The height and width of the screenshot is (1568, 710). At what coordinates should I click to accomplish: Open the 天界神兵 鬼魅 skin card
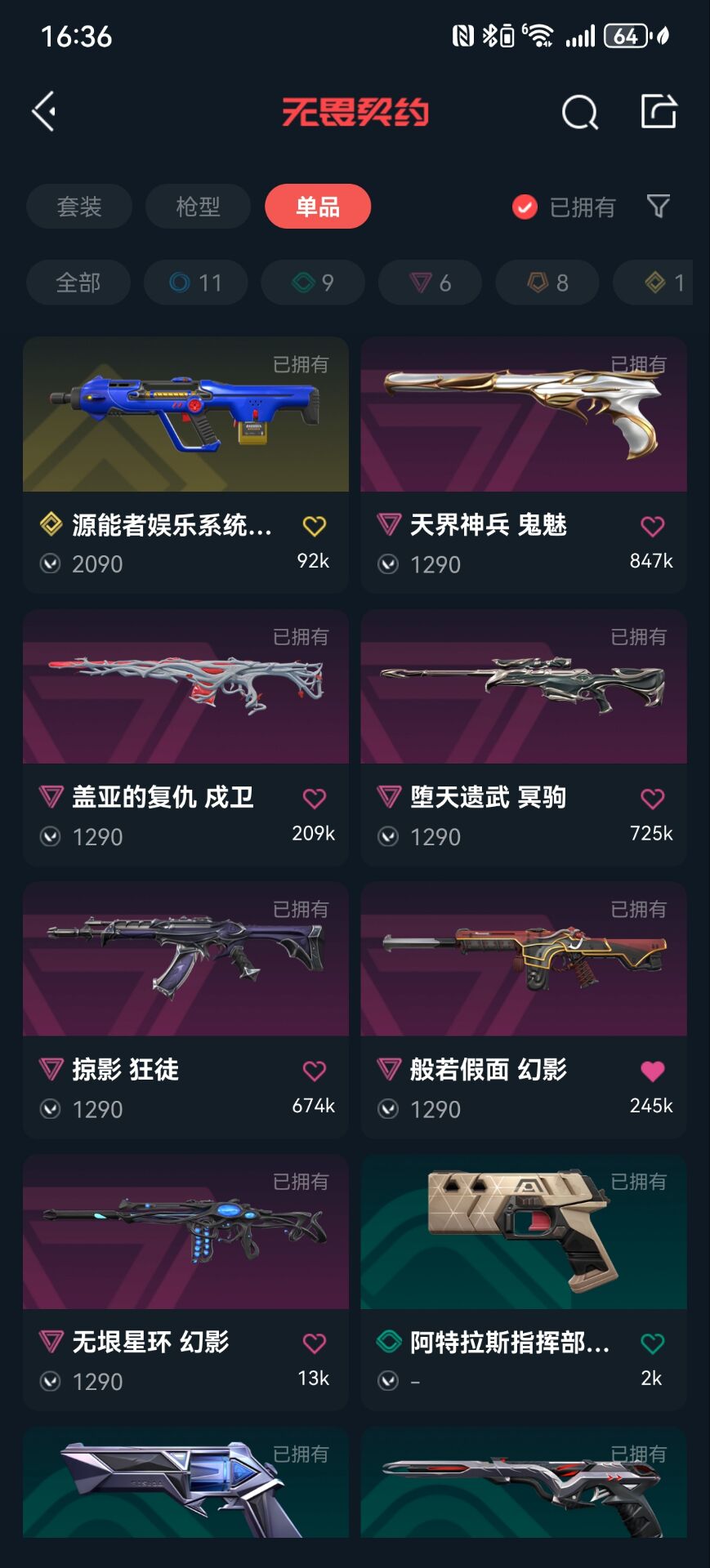coord(524,465)
